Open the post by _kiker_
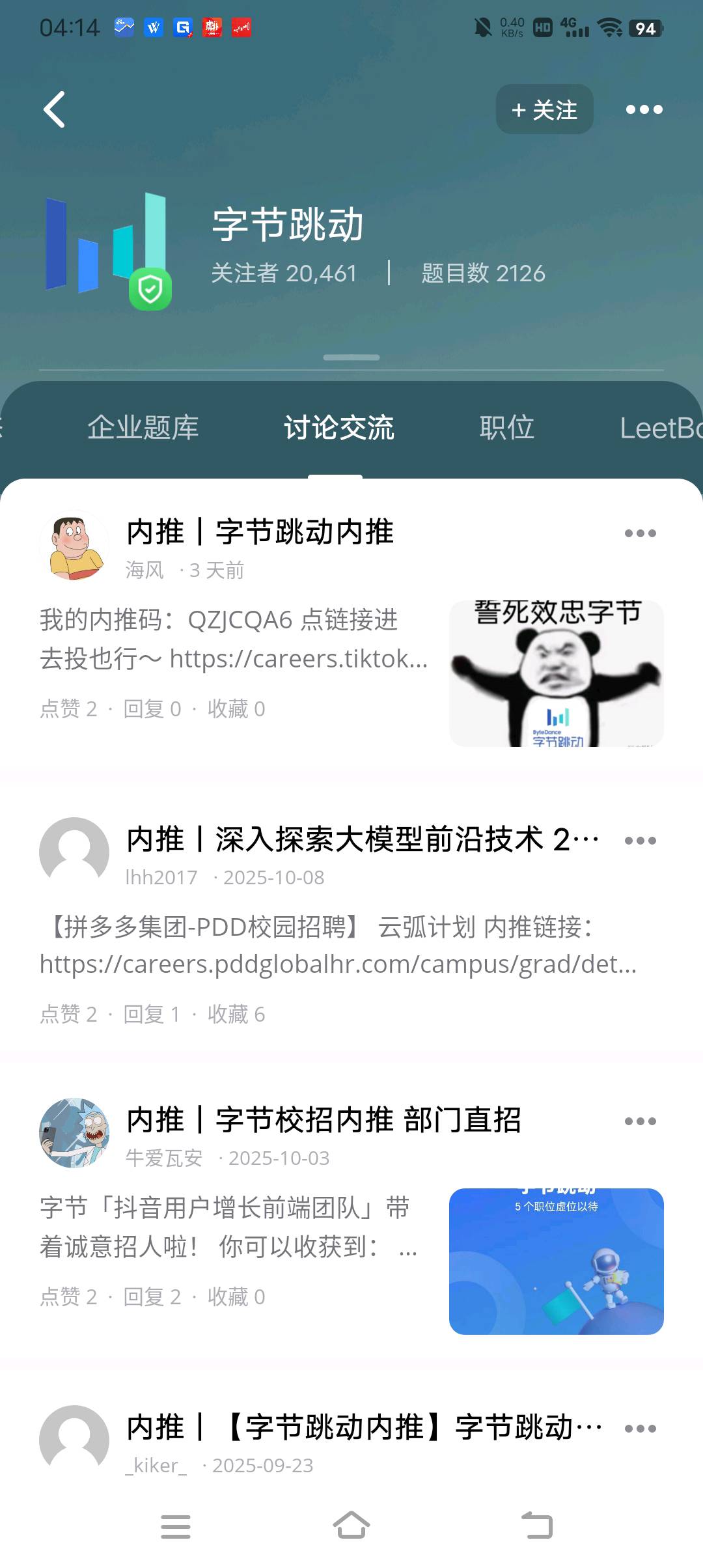 pyautogui.click(x=363, y=1427)
